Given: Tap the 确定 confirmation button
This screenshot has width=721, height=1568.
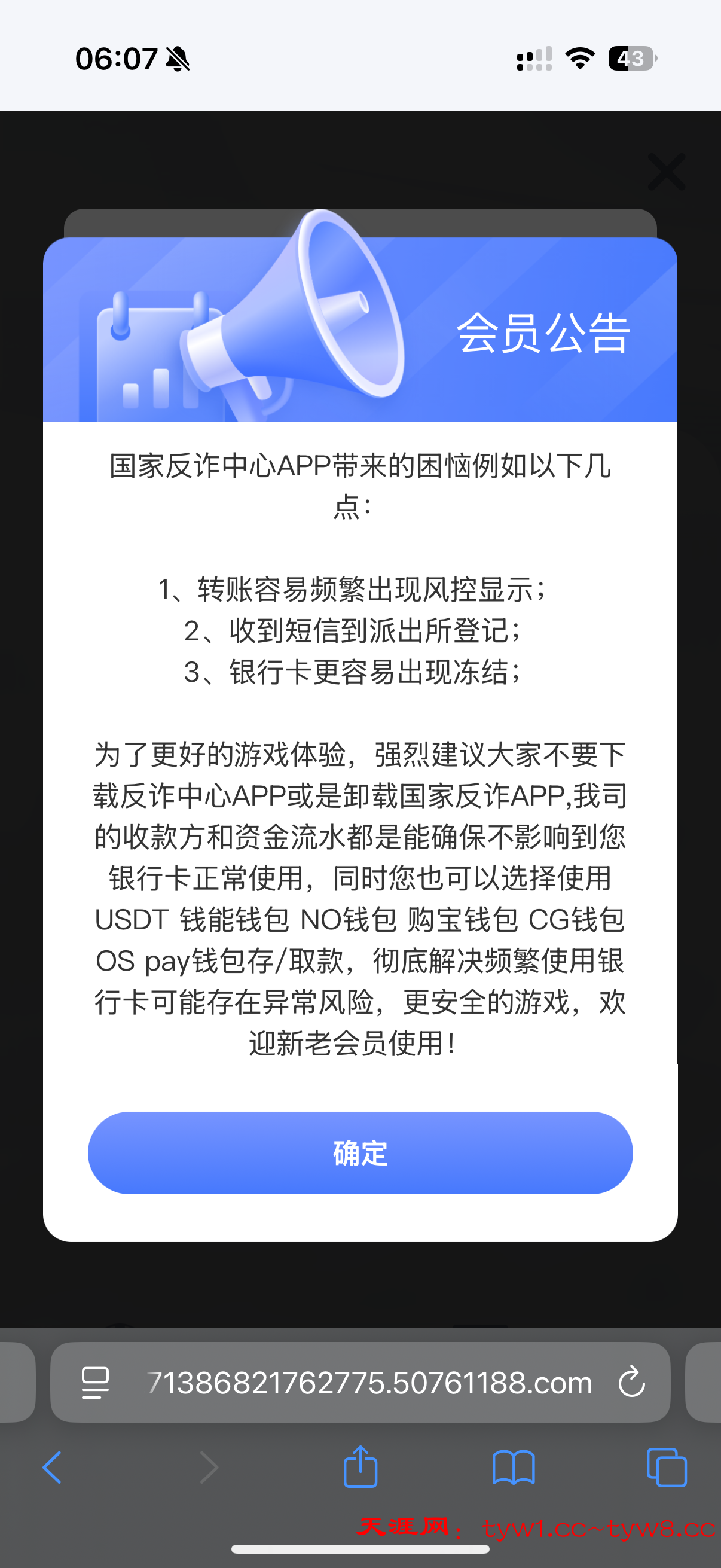Looking at the screenshot, I should pyautogui.click(x=360, y=1152).
